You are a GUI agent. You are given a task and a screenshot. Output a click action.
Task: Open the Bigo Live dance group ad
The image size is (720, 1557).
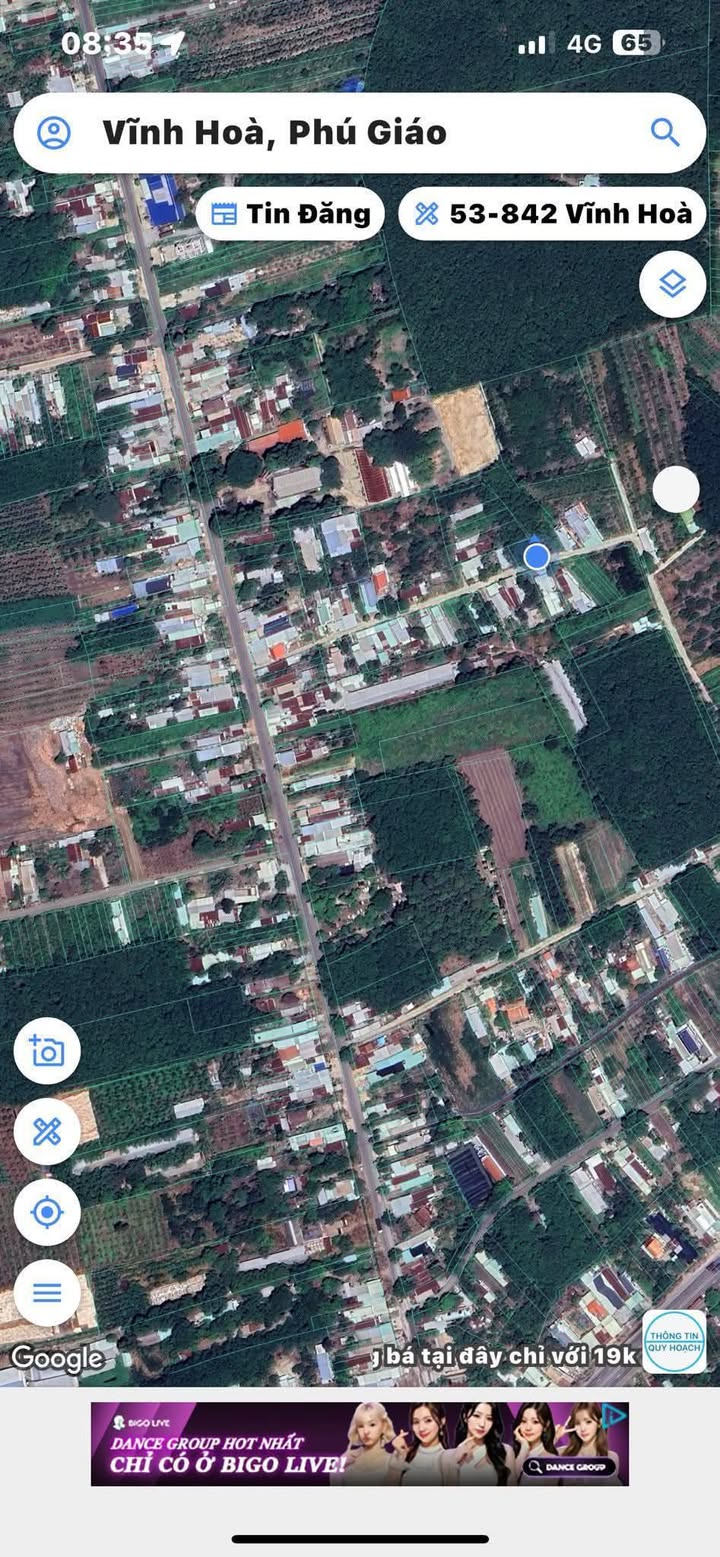(360, 1443)
